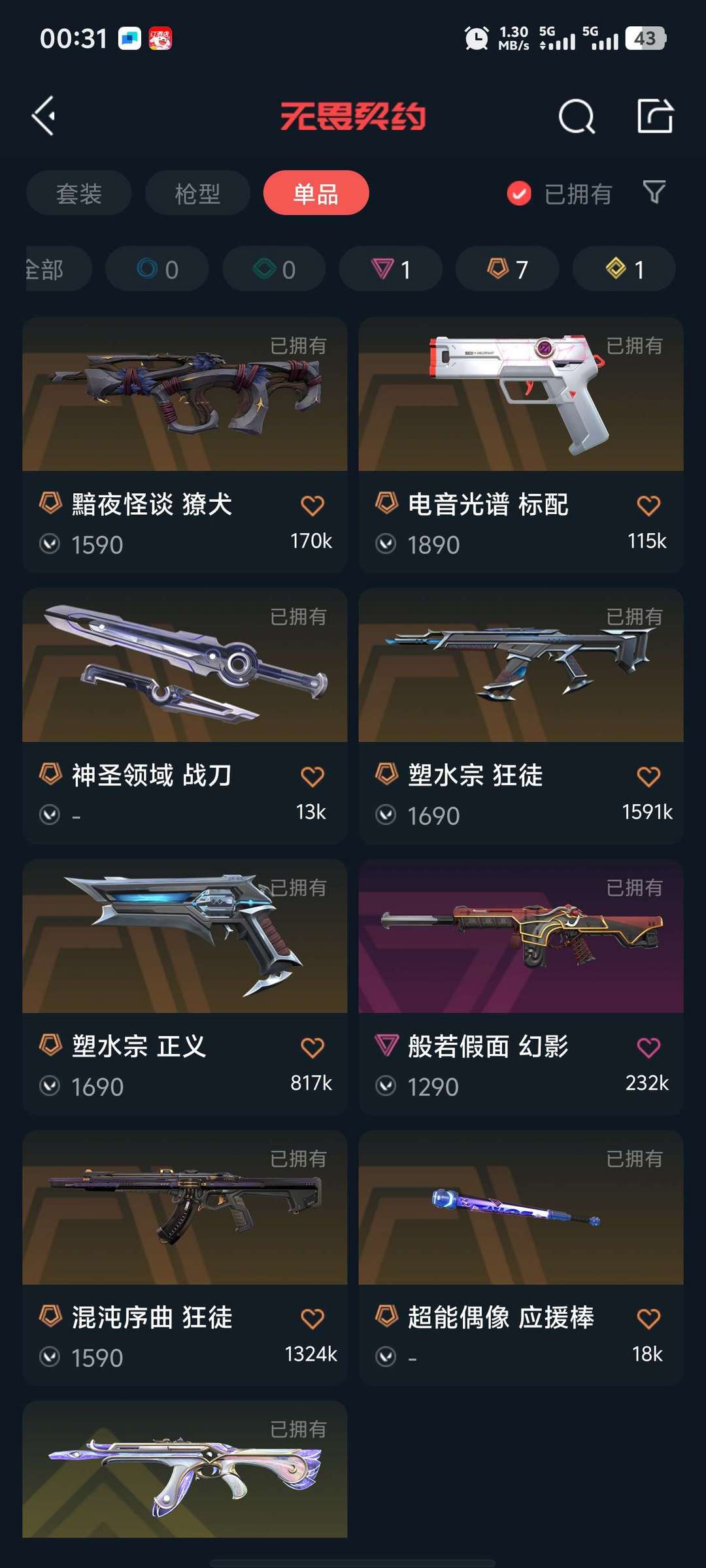The width and height of the screenshot is (706, 1568).
Task: Select the orange tier chip showing 7
Action: click(507, 269)
